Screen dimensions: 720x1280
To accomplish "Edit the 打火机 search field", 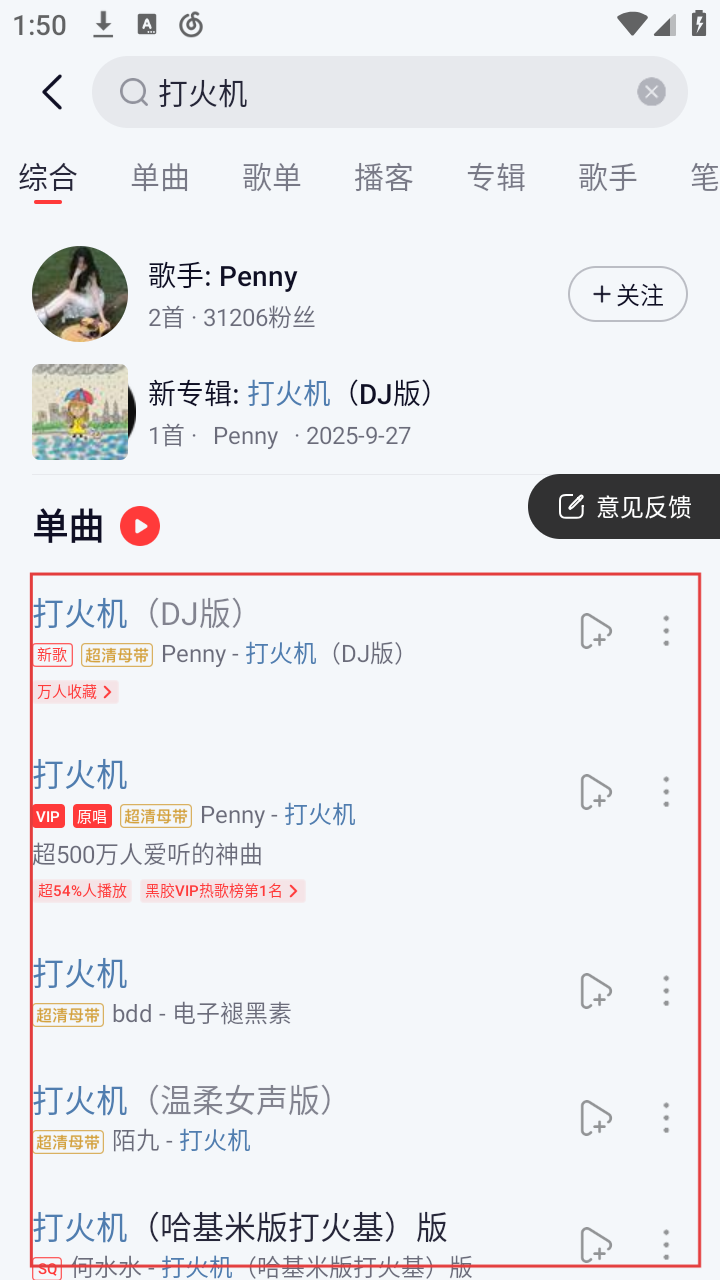I will (390, 93).
